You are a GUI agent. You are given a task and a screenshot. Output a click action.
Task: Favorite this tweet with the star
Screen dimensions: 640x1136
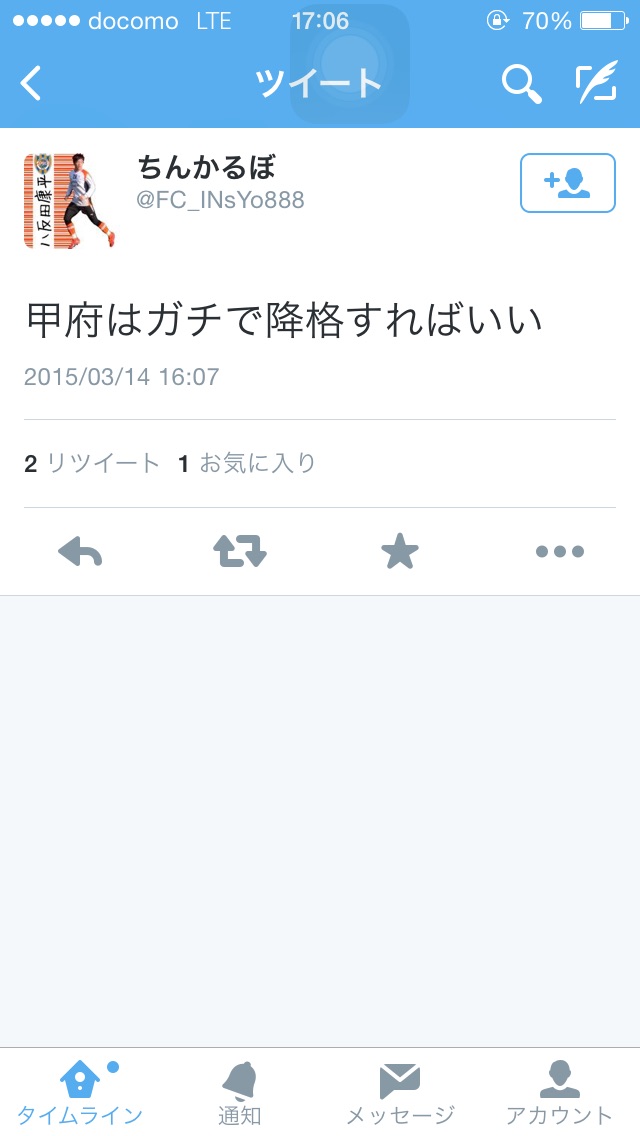tap(400, 551)
